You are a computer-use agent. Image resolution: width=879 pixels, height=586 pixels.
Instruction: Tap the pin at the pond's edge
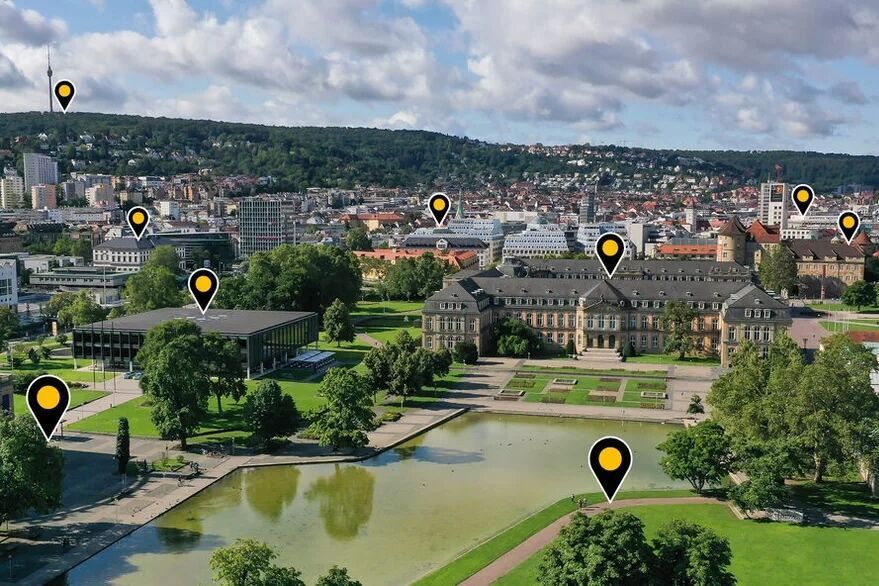(610, 462)
